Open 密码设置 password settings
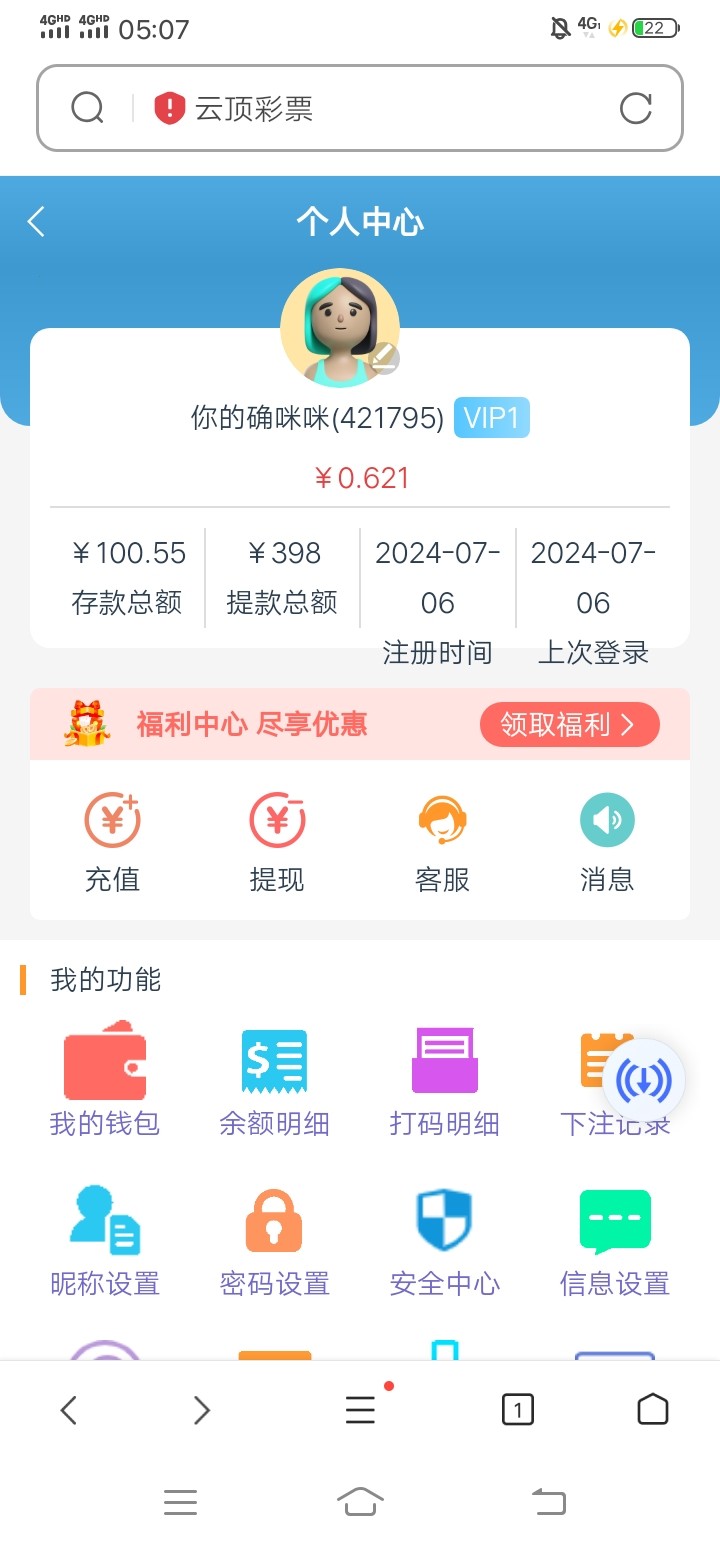This screenshot has width=720, height=1544. (x=275, y=1241)
